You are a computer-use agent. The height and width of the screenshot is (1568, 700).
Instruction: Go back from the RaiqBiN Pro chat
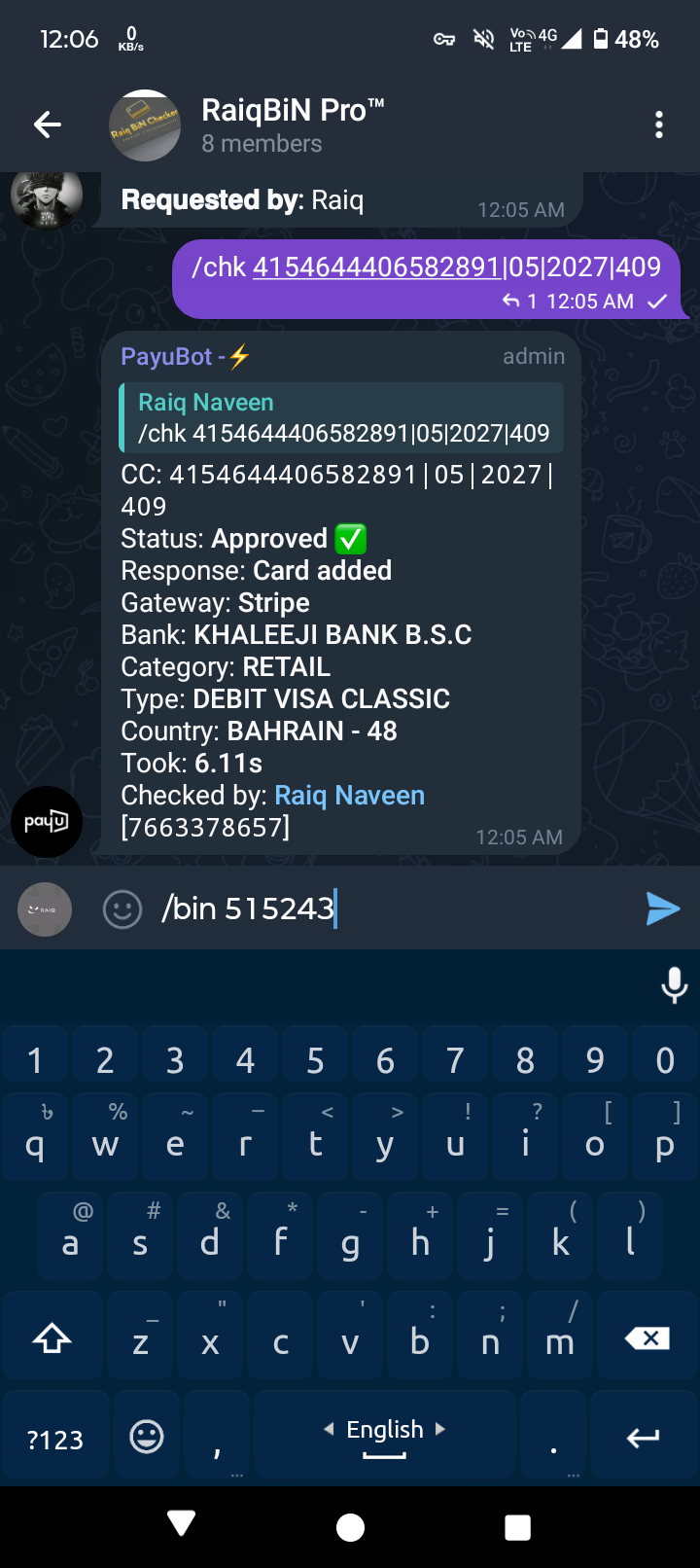click(x=48, y=125)
